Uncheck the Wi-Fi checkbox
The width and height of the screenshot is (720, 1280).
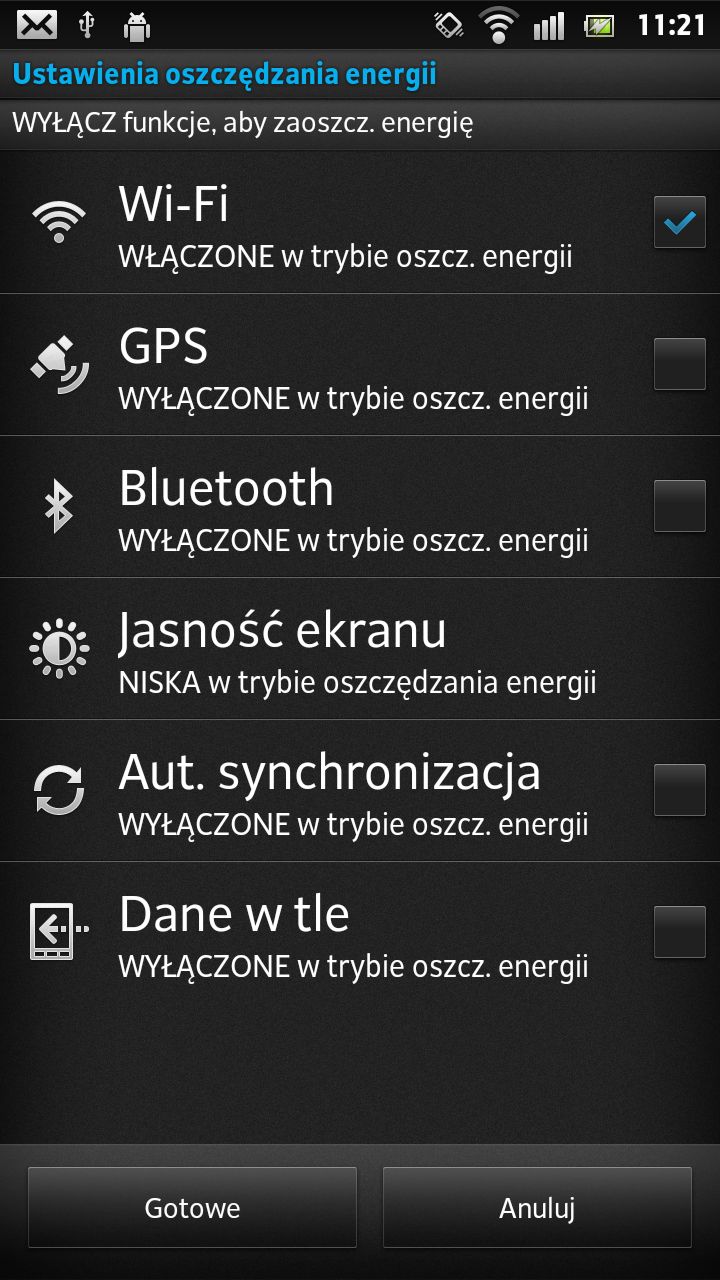pos(680,222)
